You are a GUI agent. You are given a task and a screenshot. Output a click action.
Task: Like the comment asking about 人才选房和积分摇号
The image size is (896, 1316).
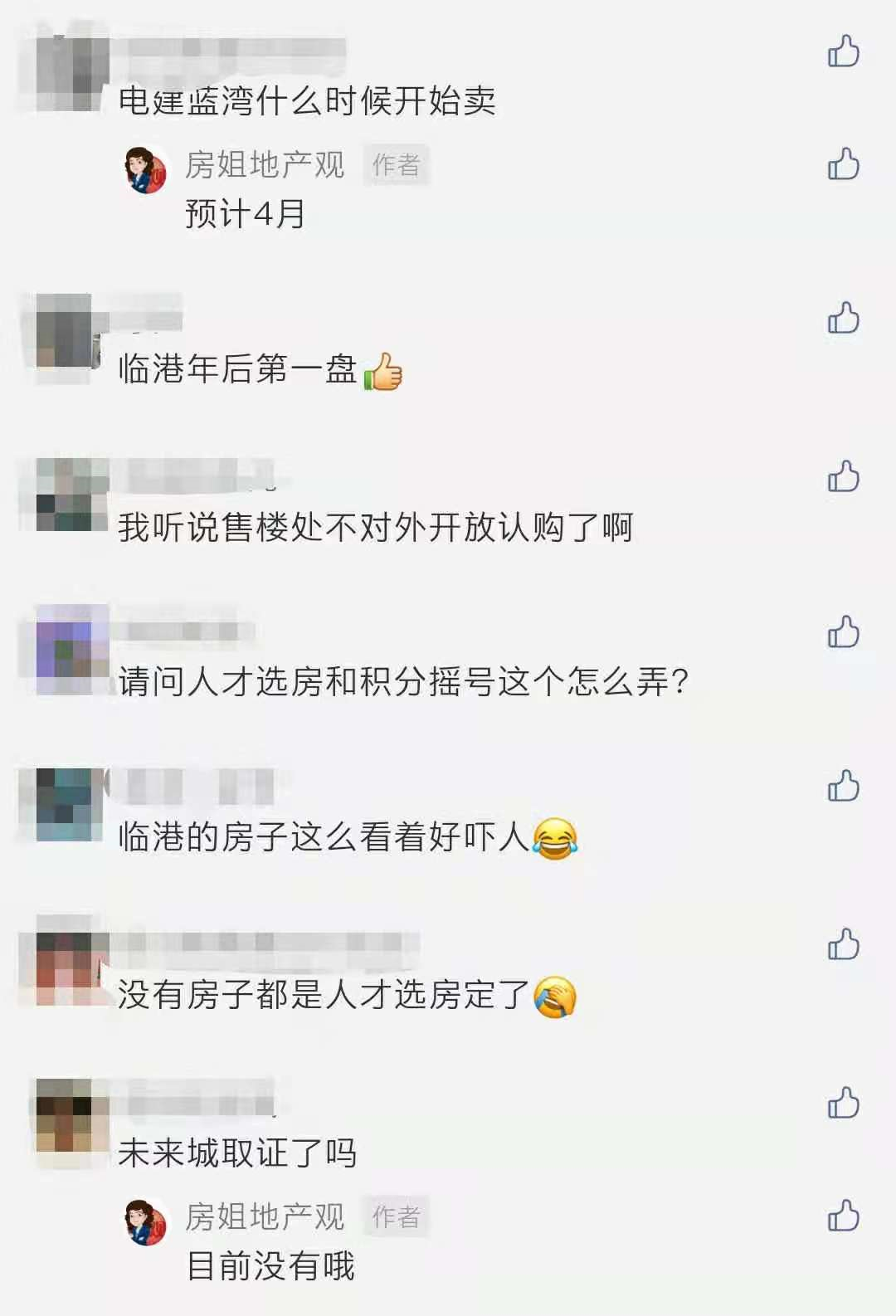coord(843,632)
